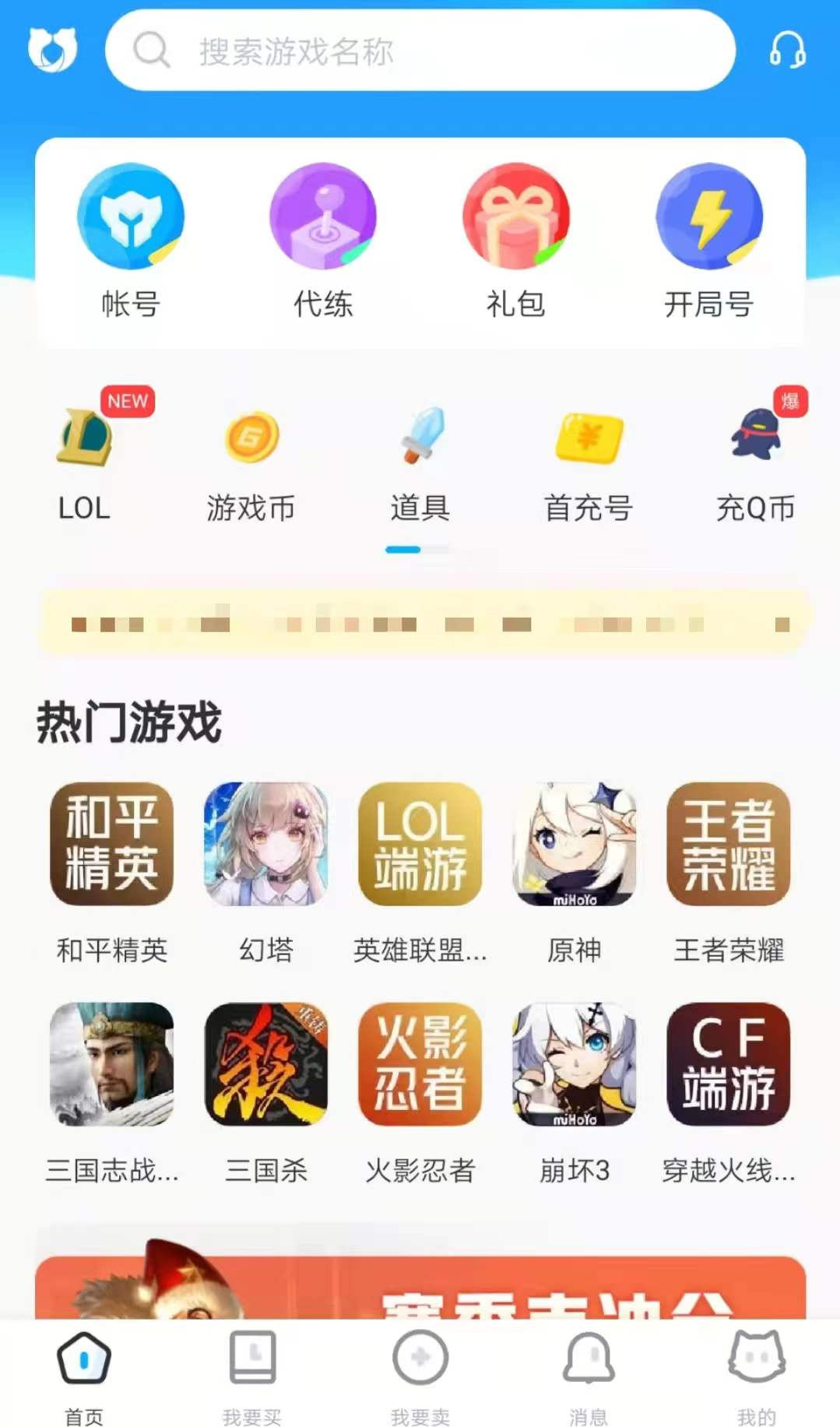
Task: Select the 游戏币 shortcut
Action: pos(251,459)
